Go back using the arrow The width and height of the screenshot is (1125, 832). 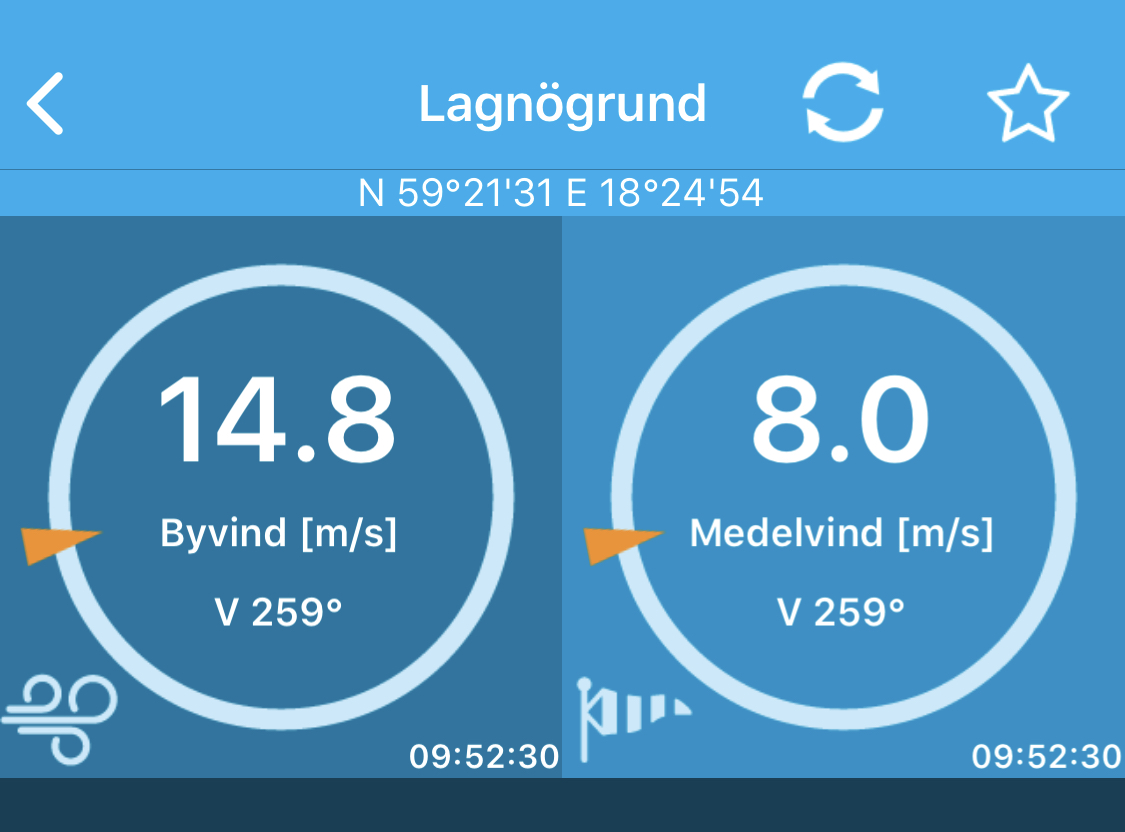pos(45,103)
